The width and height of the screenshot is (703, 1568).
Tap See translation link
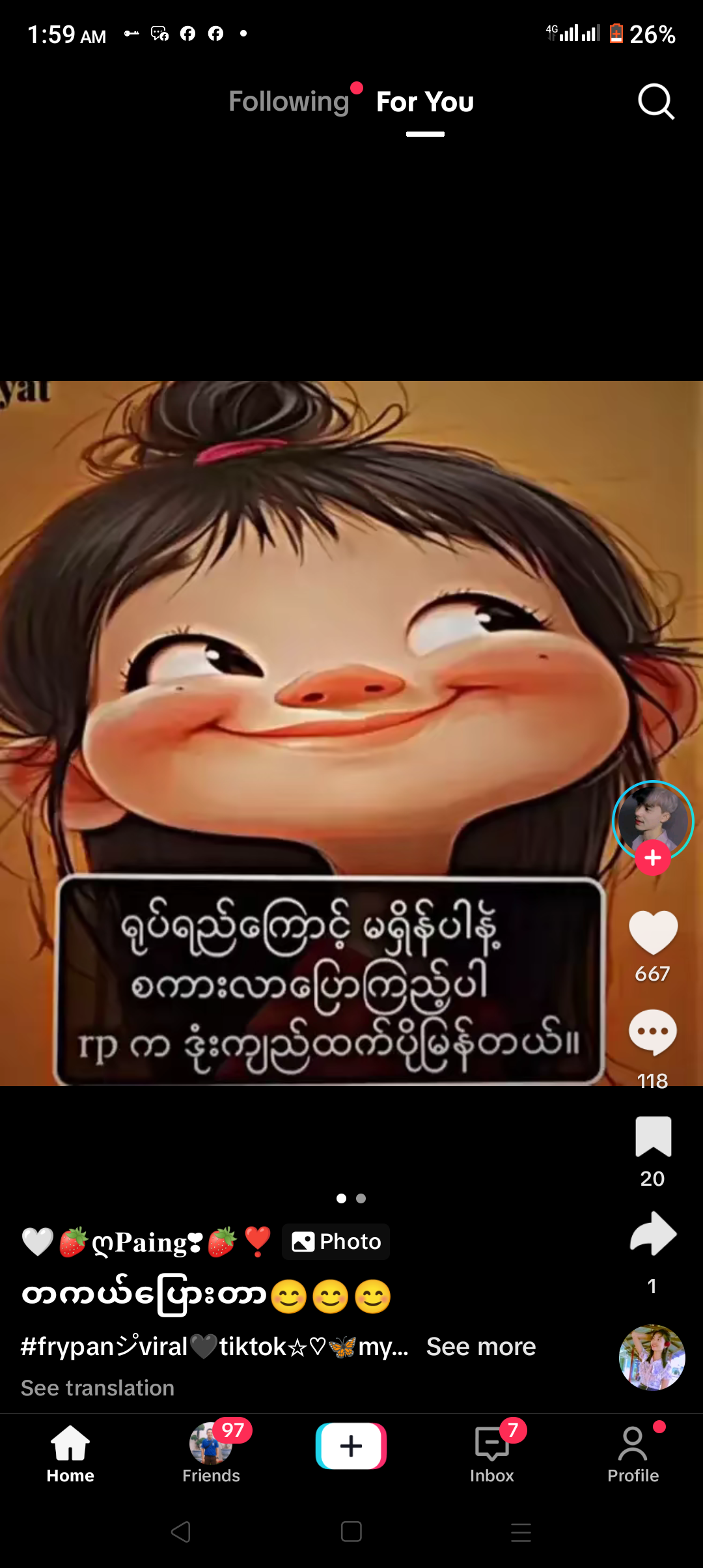pos(98,1388)
